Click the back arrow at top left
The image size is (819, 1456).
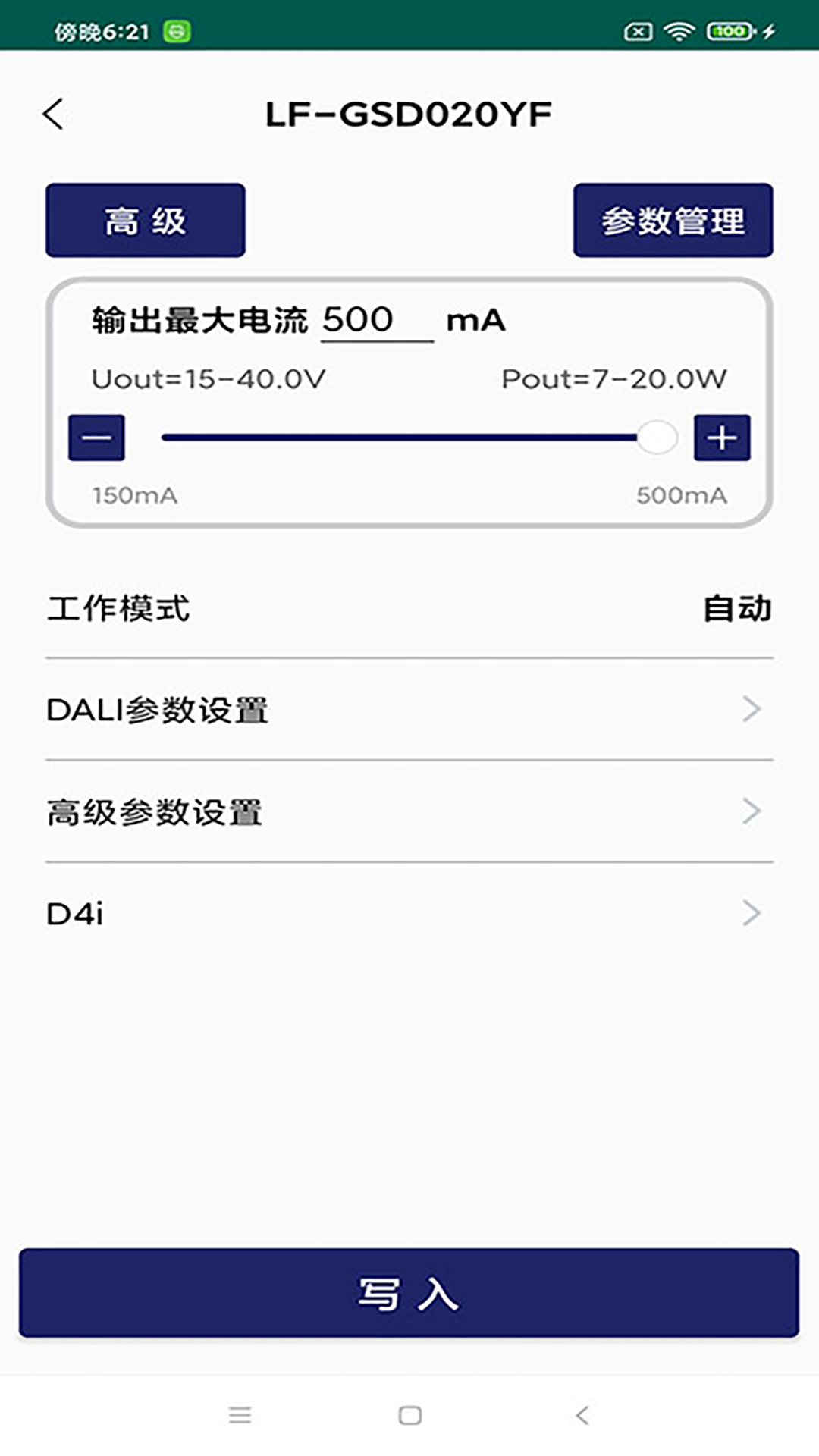click(53, 112)
